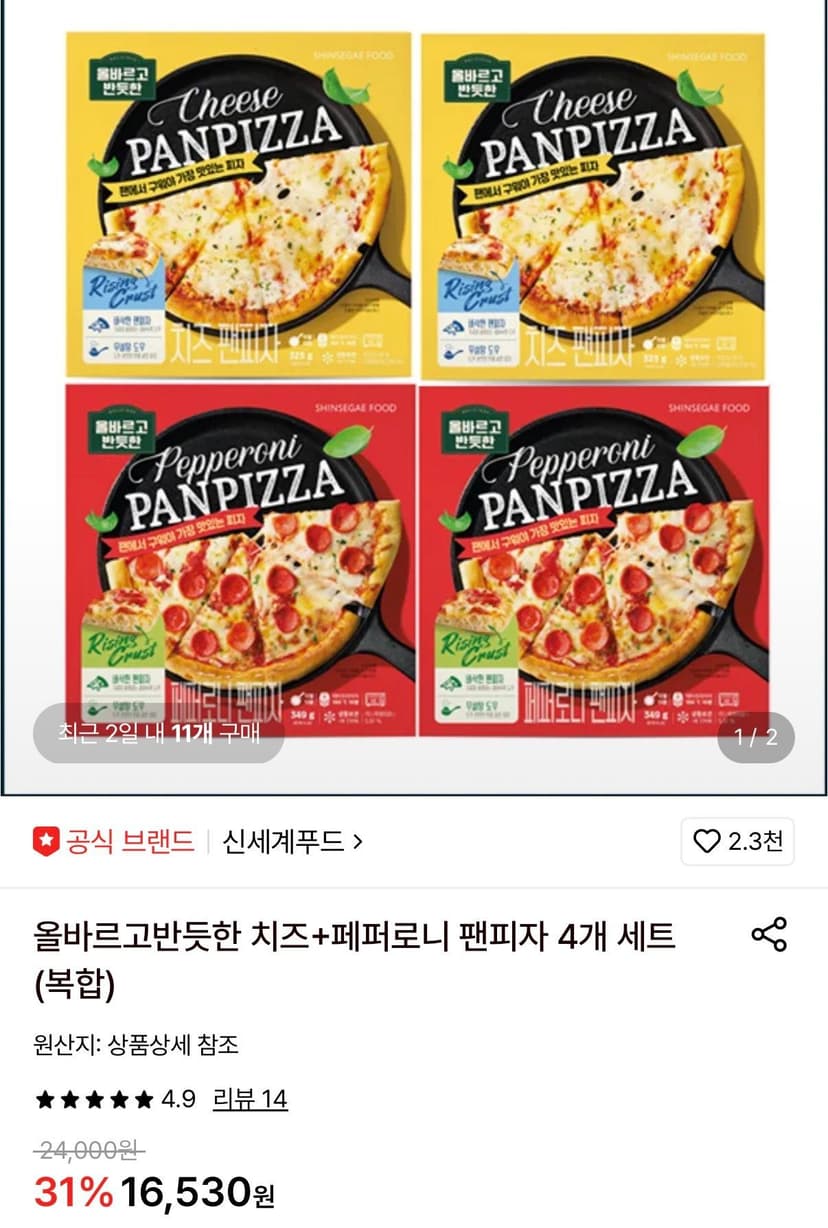The image size is (828, 1228).
Task: Open the 리뷰 14 reviews link
Action: 250,1100
